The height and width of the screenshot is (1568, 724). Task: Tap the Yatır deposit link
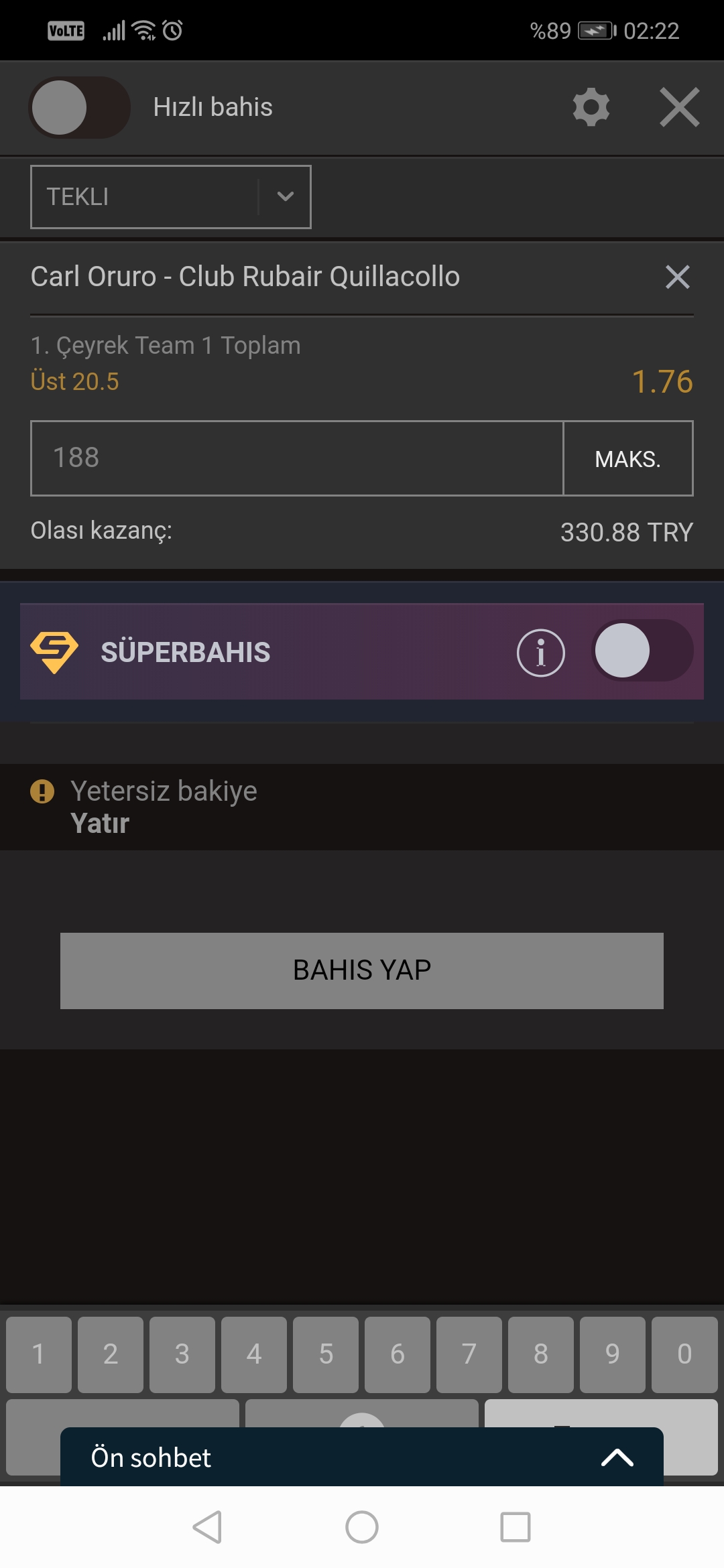pyautogui.click(x=100, y=823)
